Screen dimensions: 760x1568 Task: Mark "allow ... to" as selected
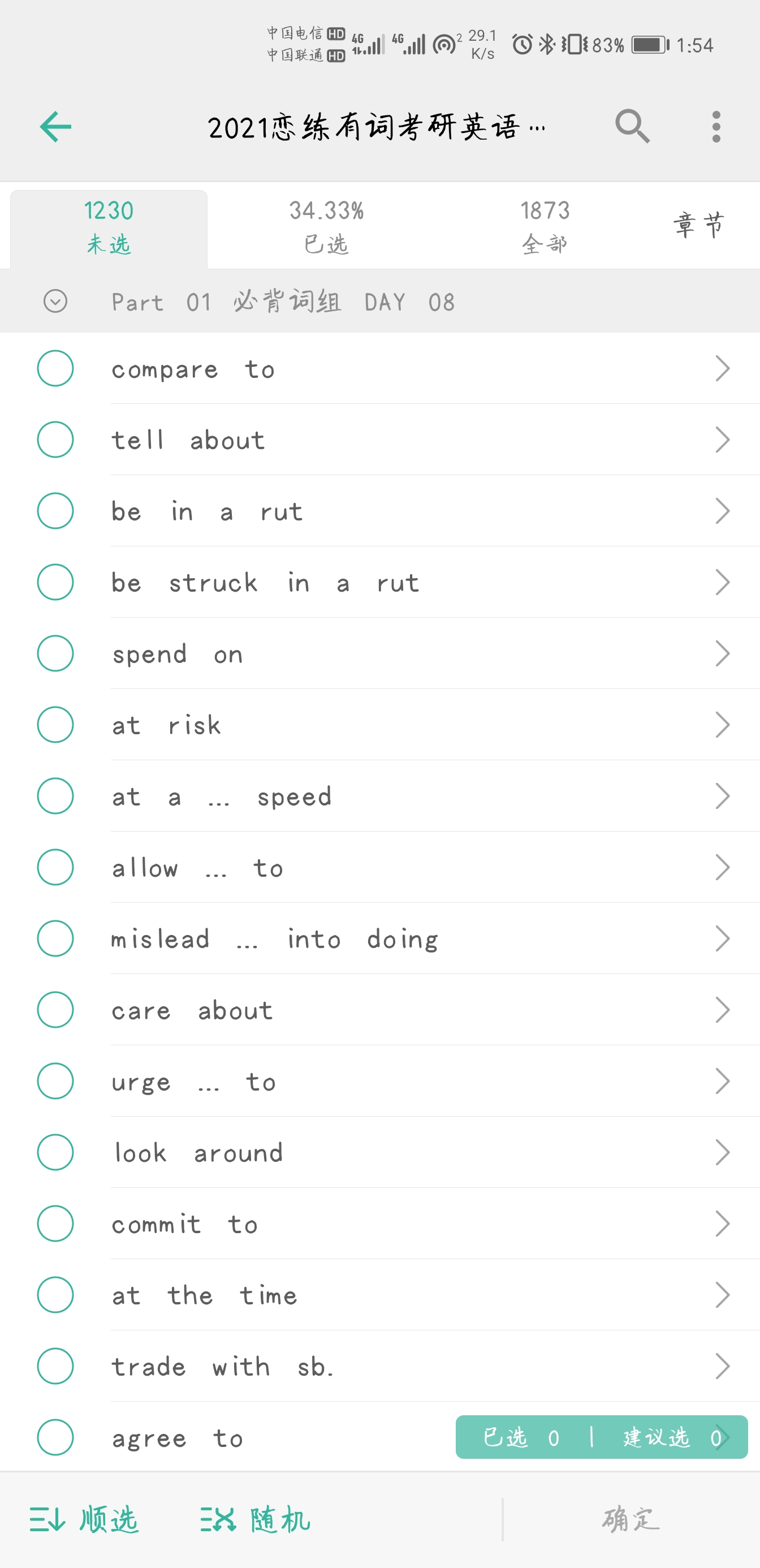[x=55, y=867]
